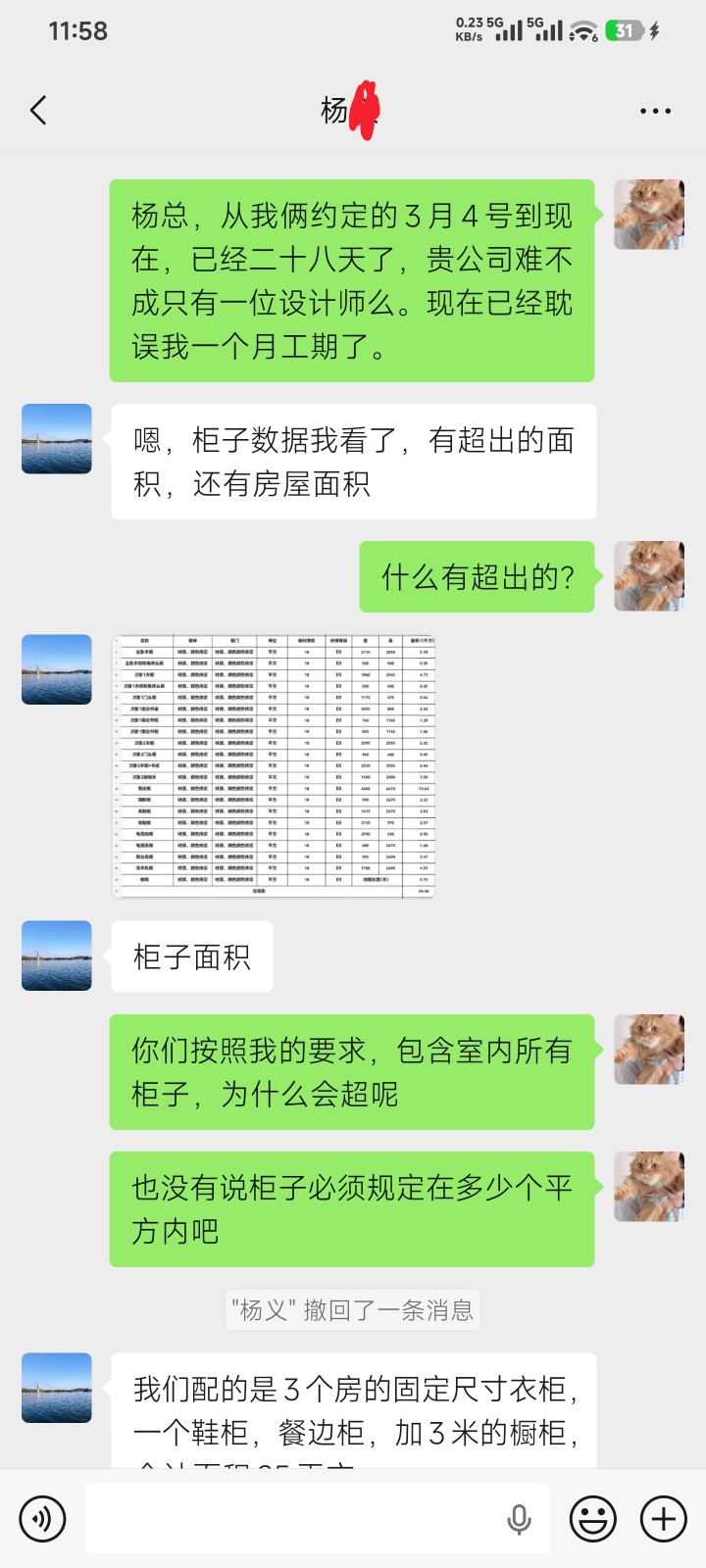Open my cat avatar beside 什么有超出的
This screenshot has height=1568, width=706.
click(649, 576)
